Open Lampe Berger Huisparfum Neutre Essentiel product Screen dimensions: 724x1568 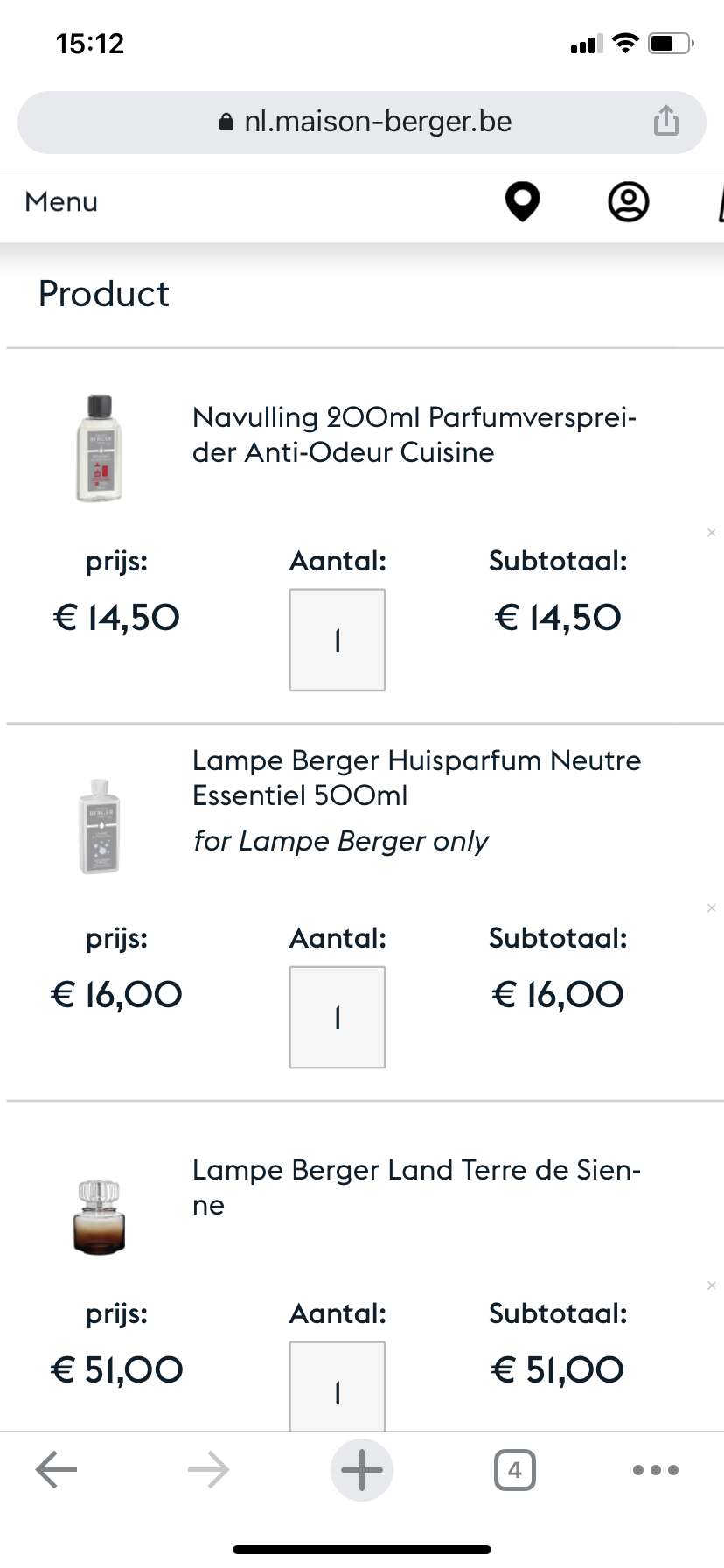(416, 778)
